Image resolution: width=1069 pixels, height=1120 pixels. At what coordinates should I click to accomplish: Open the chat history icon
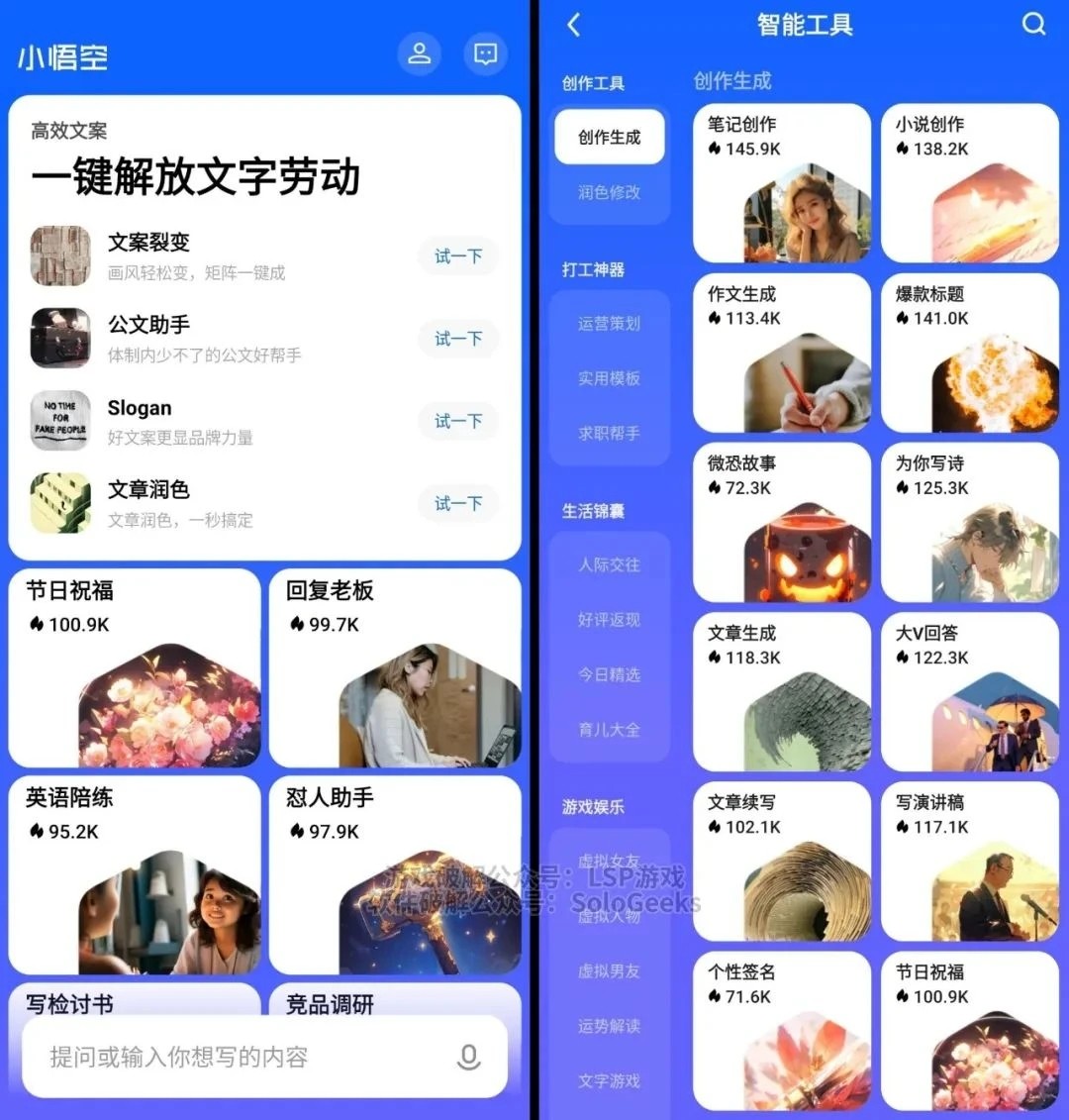click(485, 53)
